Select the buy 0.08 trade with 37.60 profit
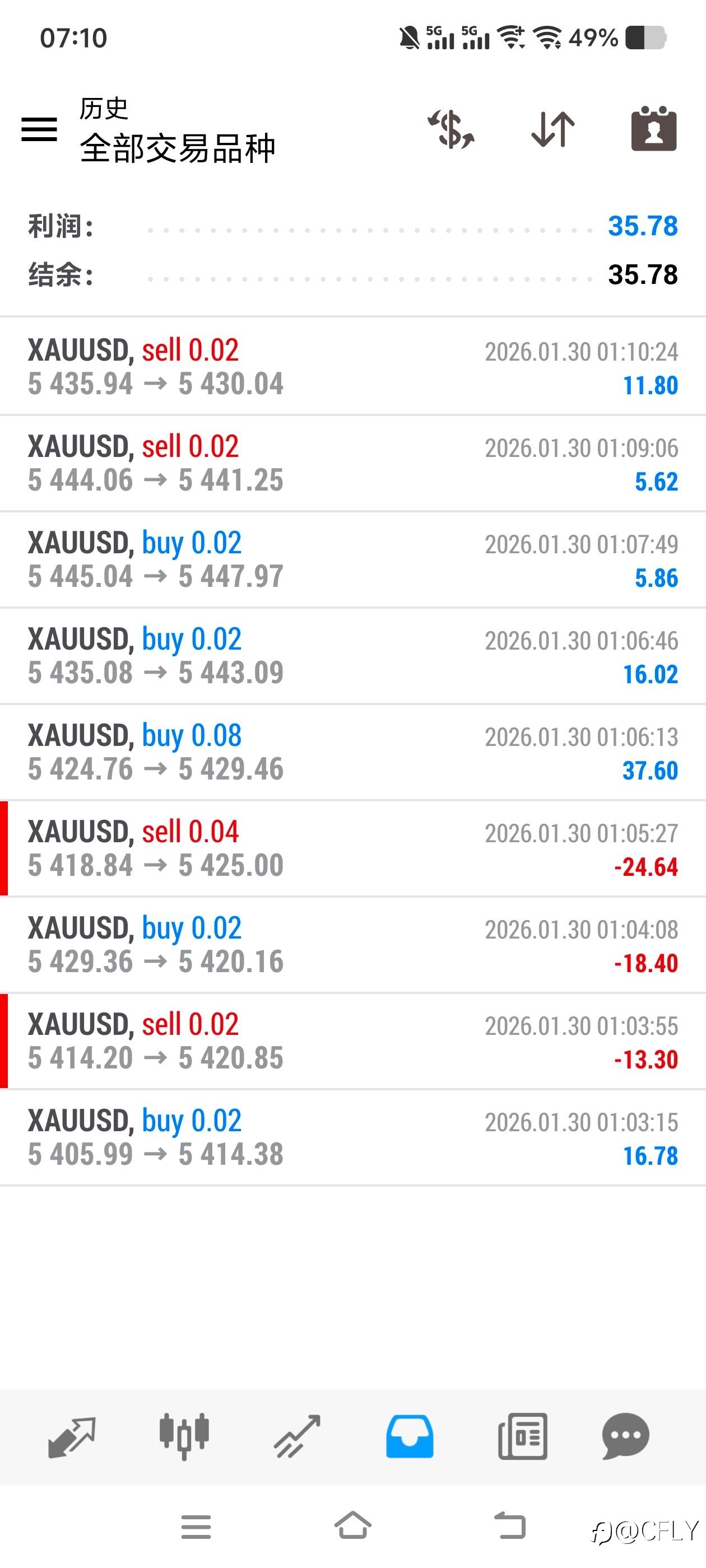Screen dimensions: 706x1568 pyautogui.click(x=352, y=752)
